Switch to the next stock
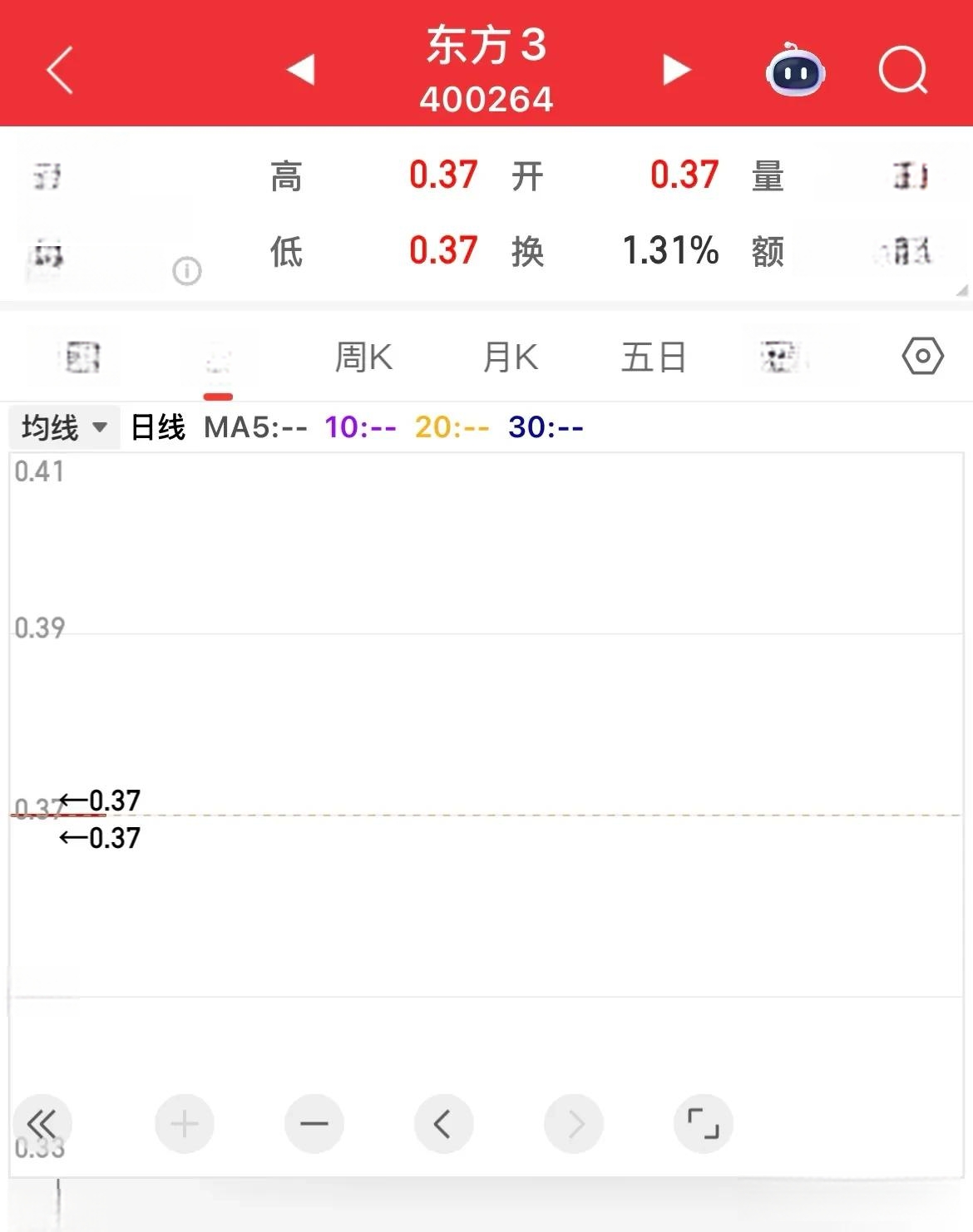 coord(676,70)
